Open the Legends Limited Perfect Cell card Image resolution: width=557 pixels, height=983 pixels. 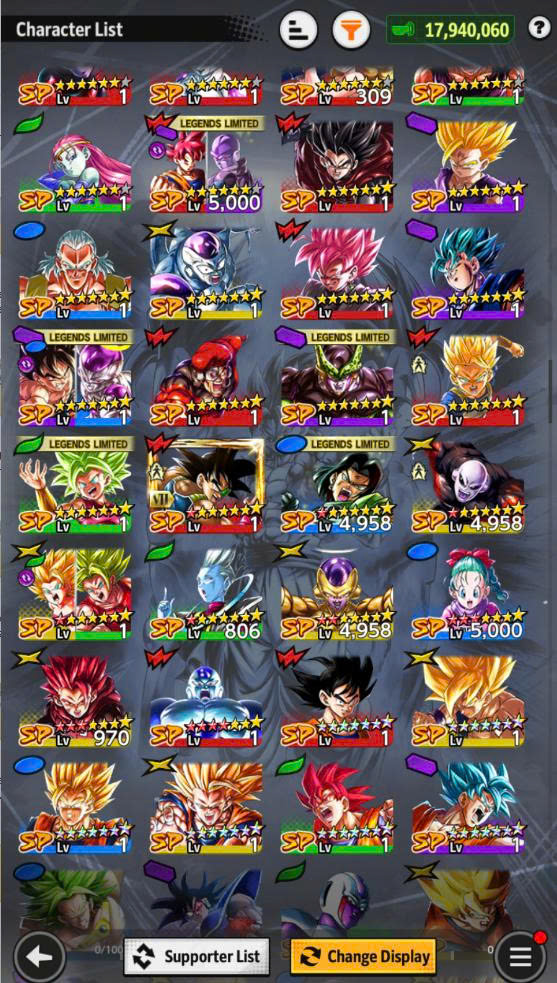point(337,379)
